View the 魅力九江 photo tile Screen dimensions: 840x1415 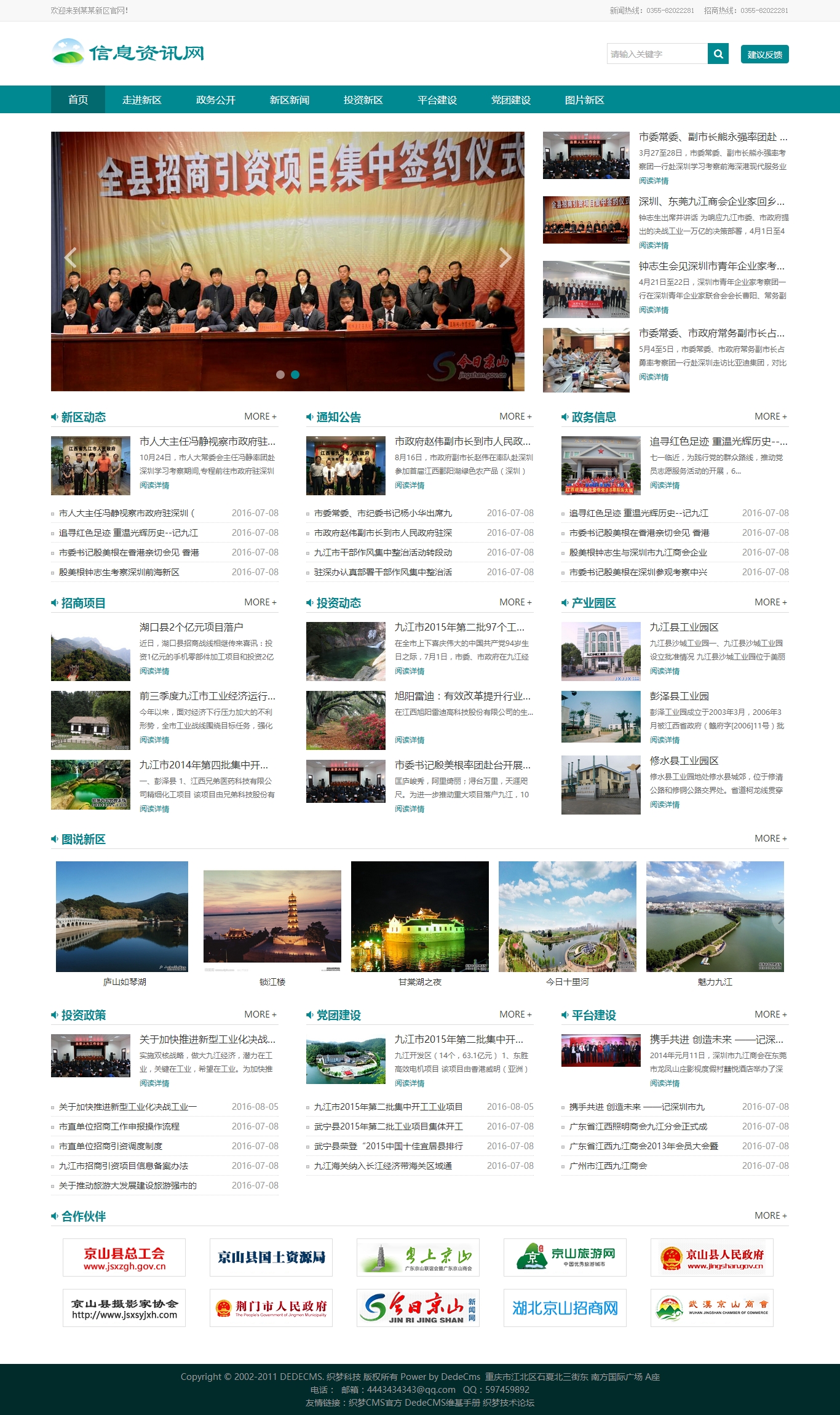click(x=715, y=917)
